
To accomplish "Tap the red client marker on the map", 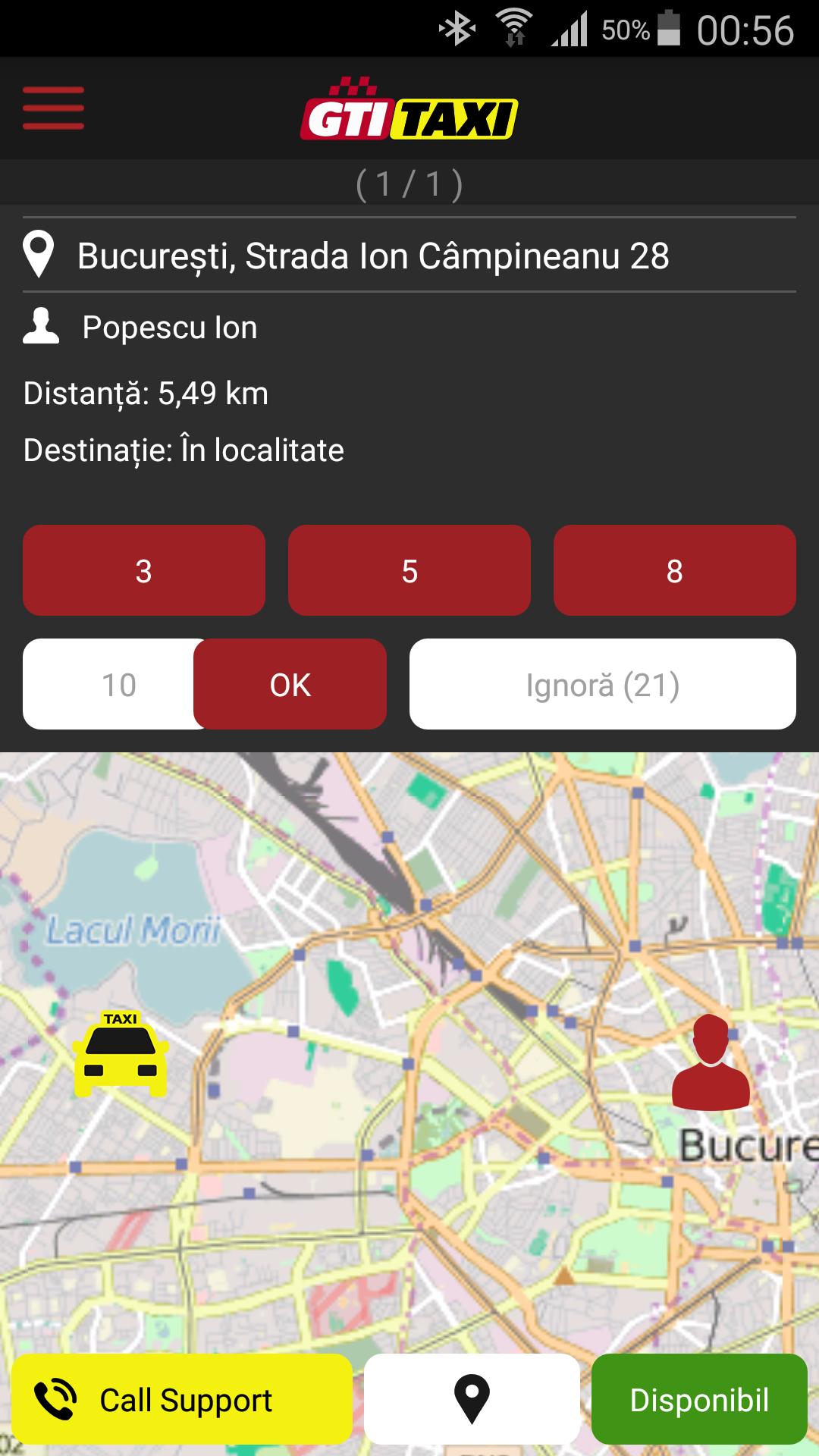I will click(x=711, y=1062).
